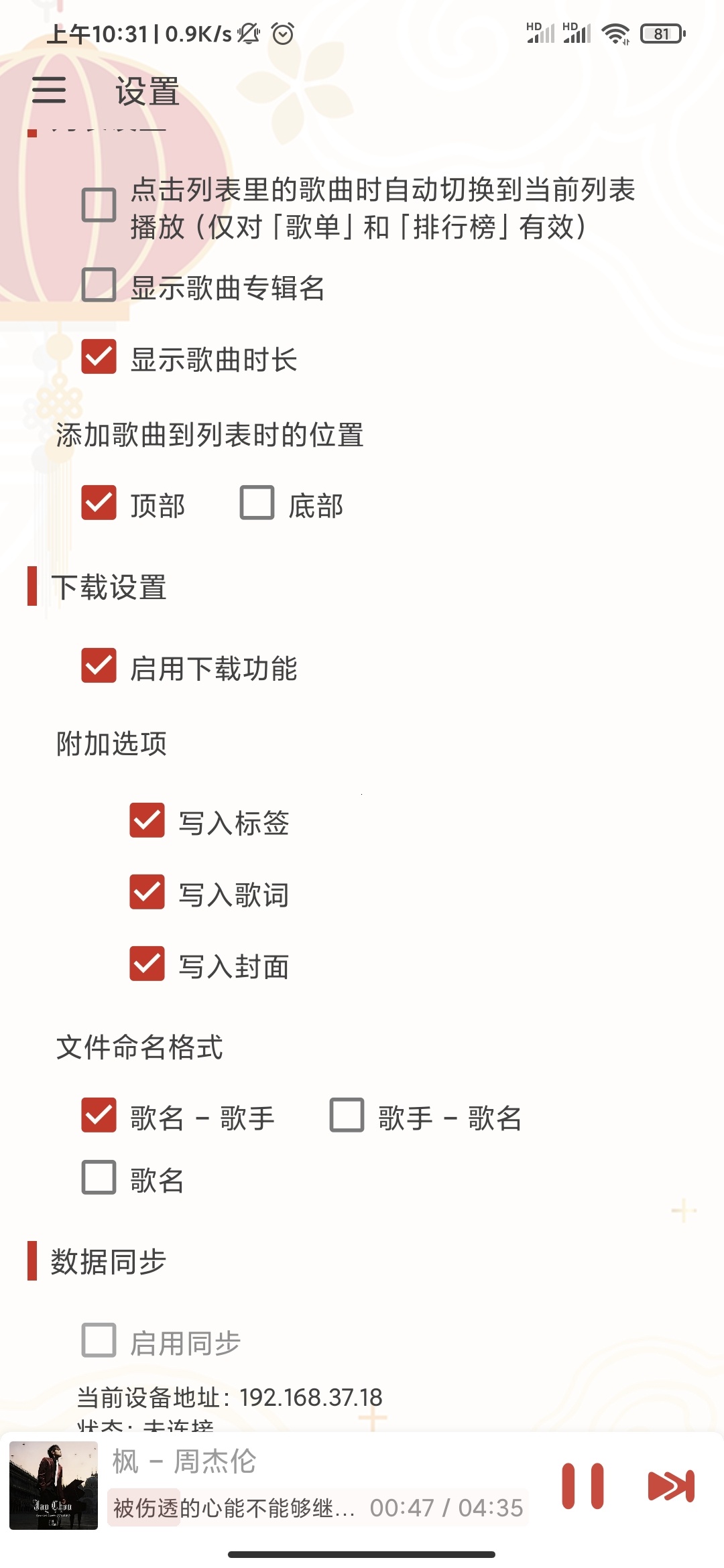Uncheck 写入标签 option
Screen dimensions: 724x1568
pos(147,820)
